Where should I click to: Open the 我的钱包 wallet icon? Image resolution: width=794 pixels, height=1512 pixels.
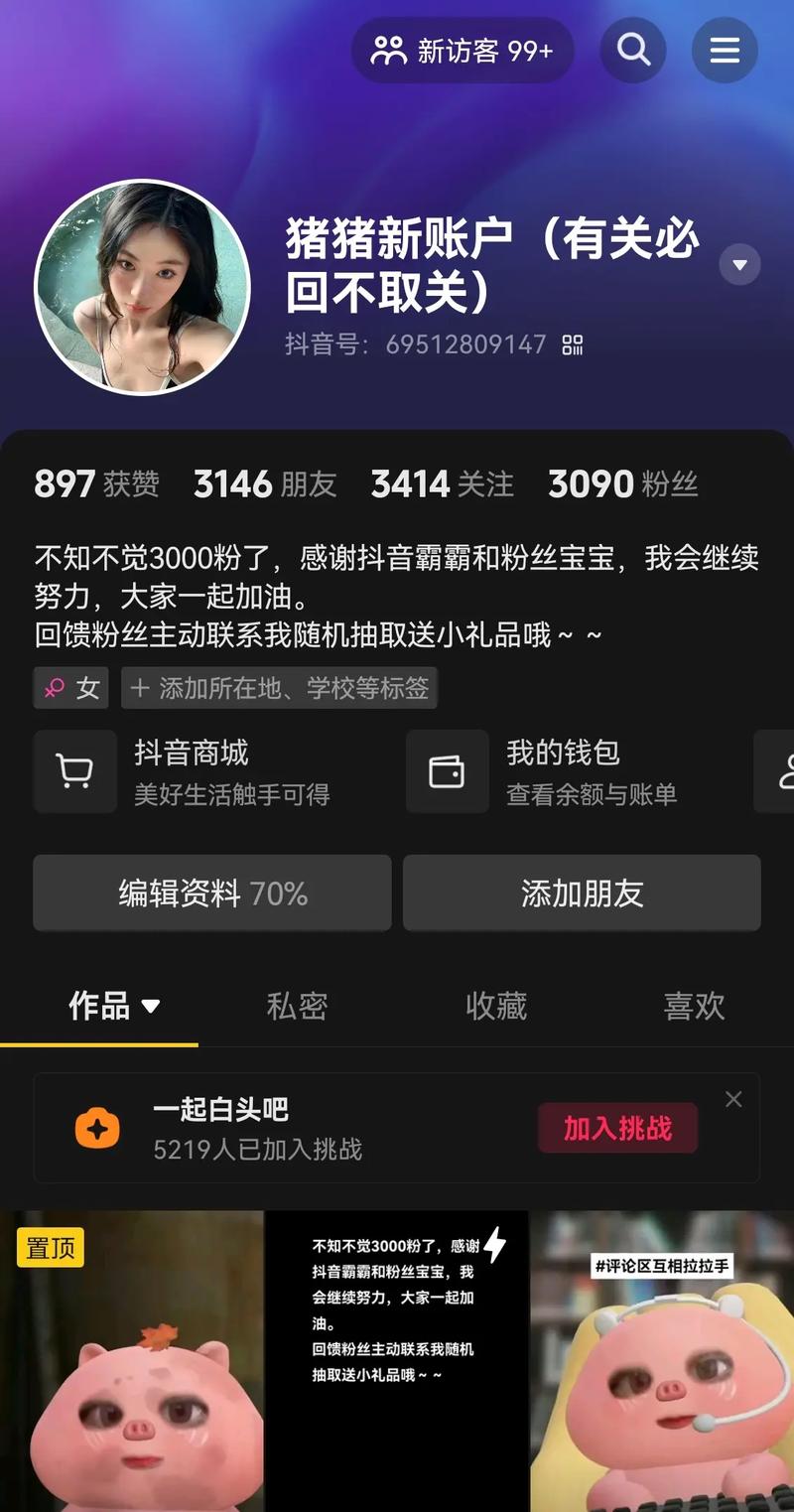[x=447, y=770]
